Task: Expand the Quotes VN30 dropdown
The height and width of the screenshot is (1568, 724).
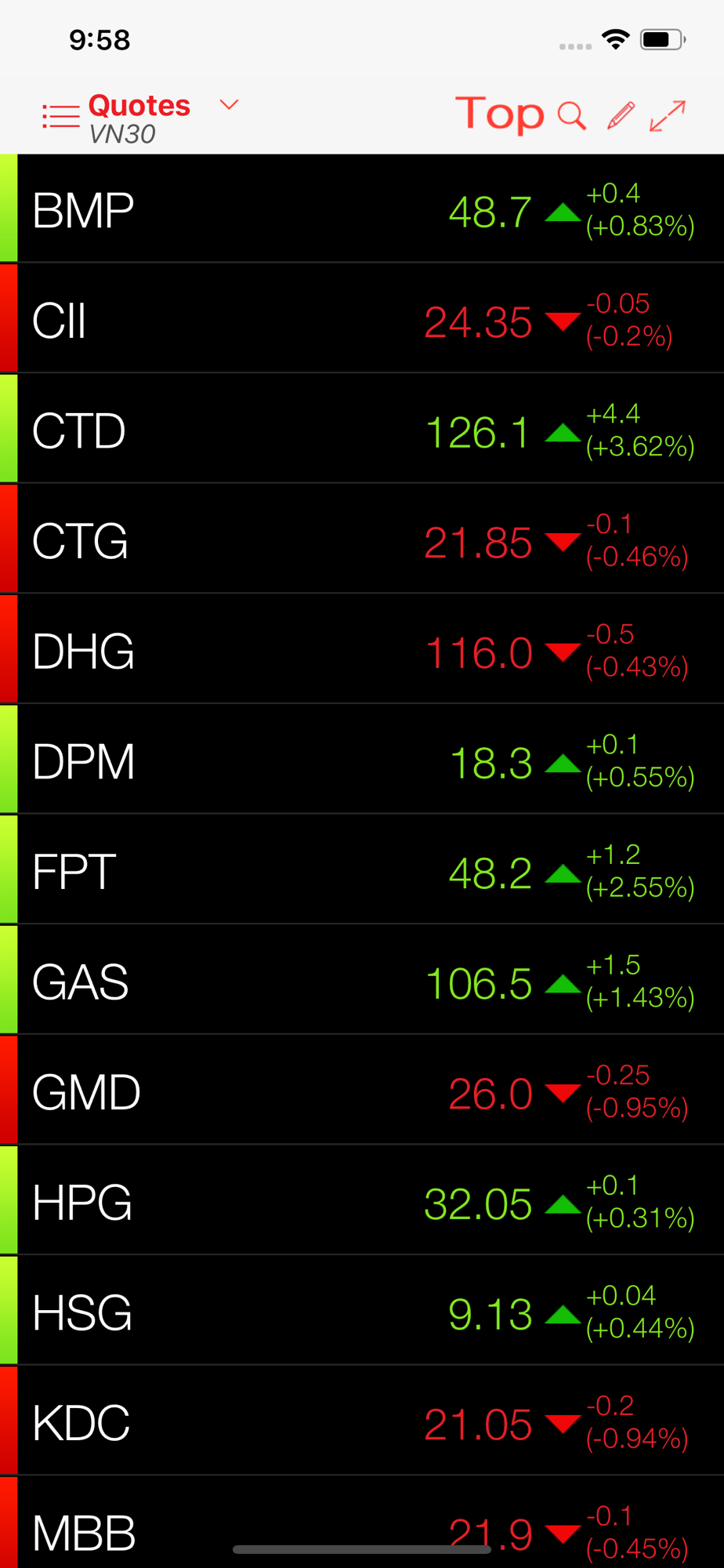Action: coord(228,105)
